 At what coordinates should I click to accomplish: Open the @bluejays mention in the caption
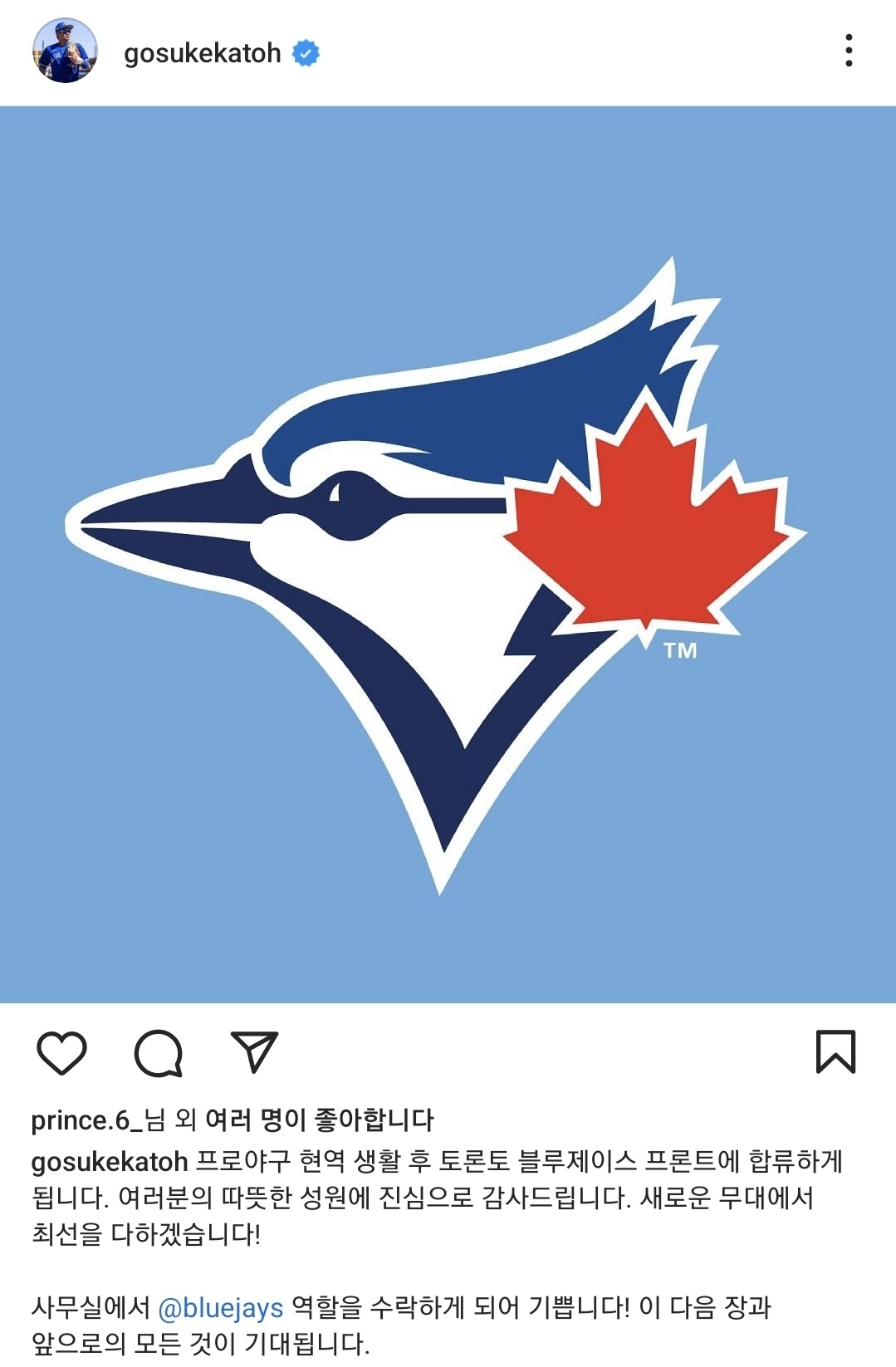pos(221,1308)
